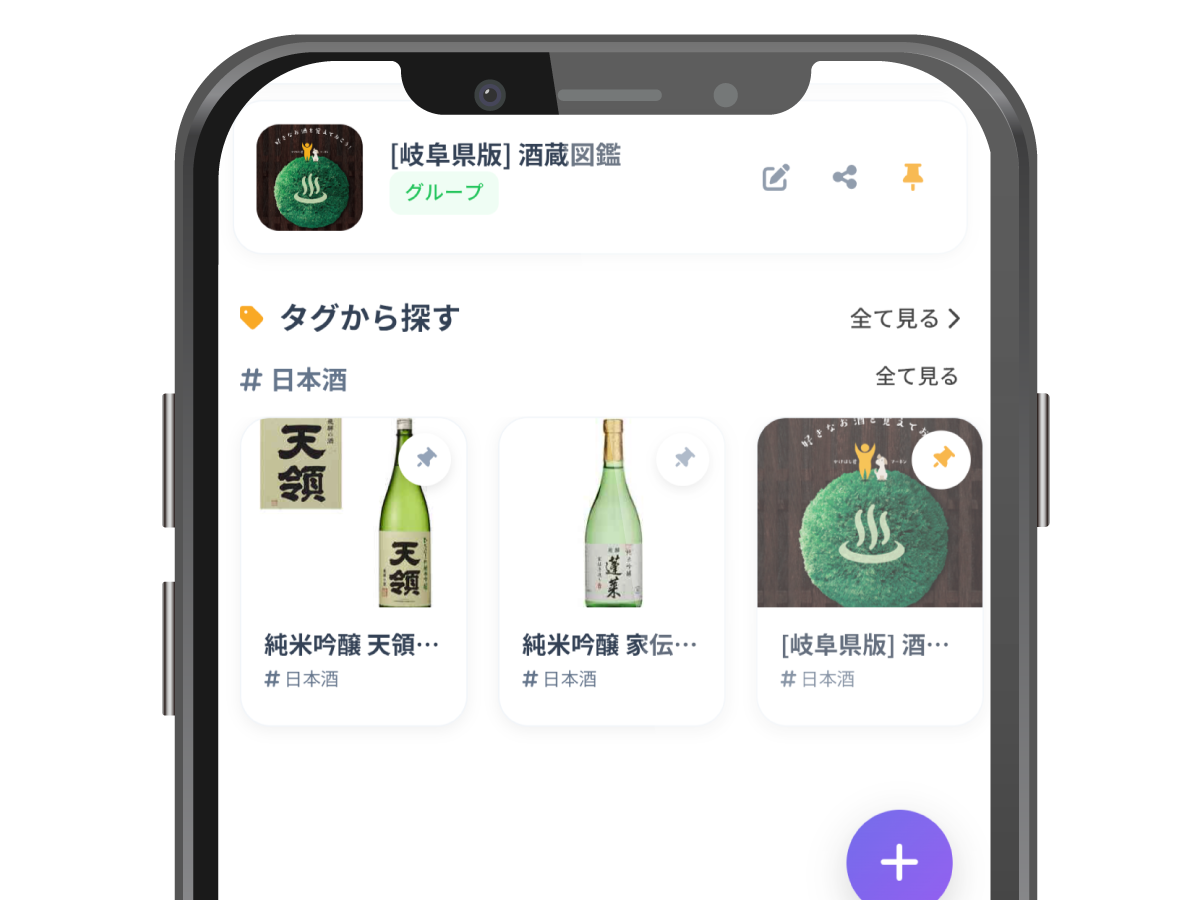This screenshot has height=900, width=1200.
Task: Share the 酒蔵図鑑 group
Action: point(845,178)
